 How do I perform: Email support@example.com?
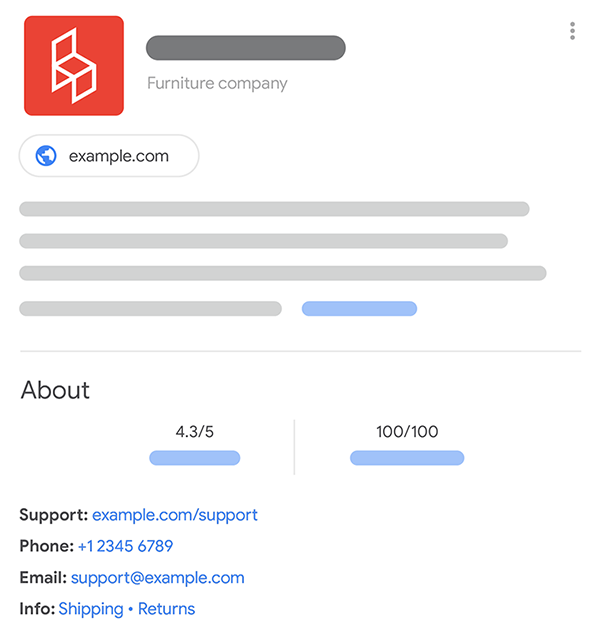point(157,577)
